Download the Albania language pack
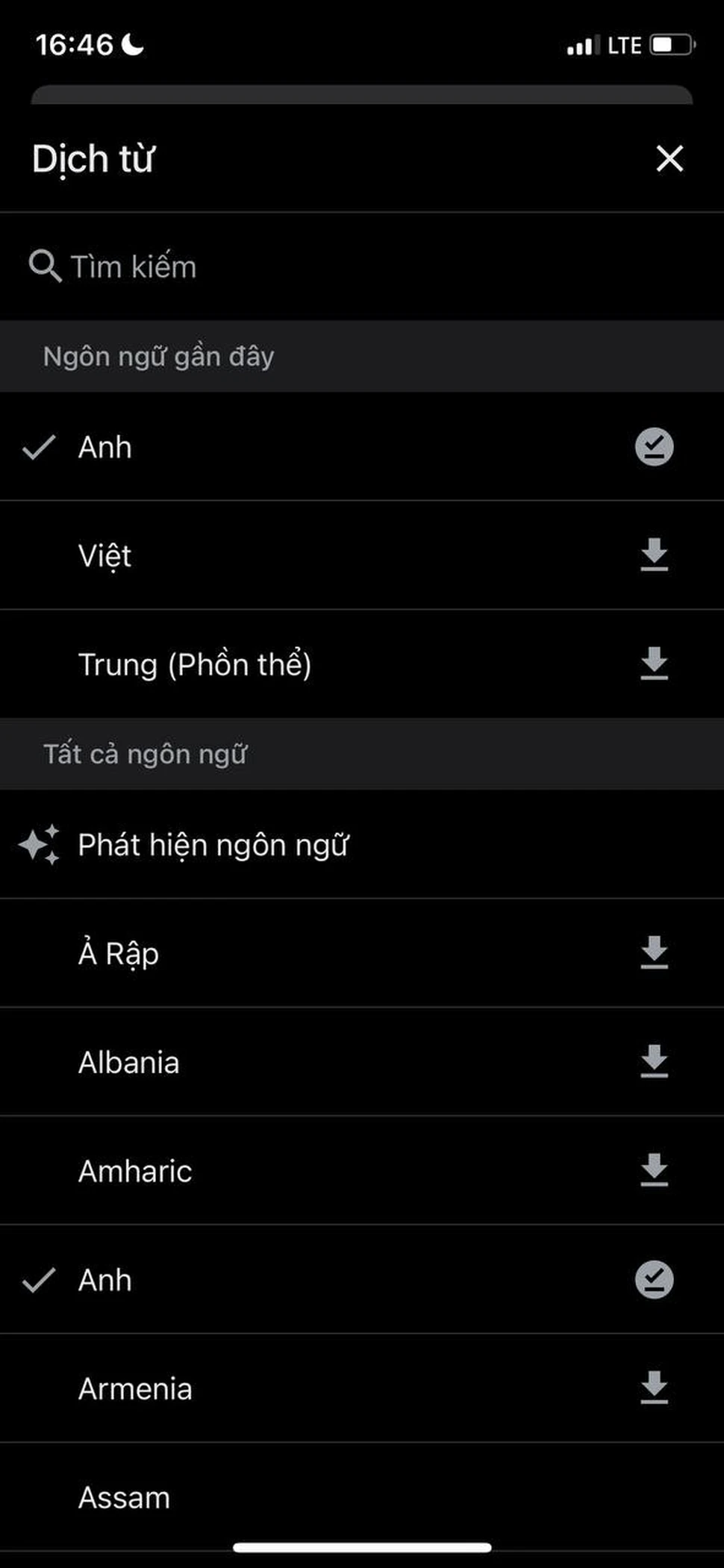724x1568 pixels. point(654,1062)
